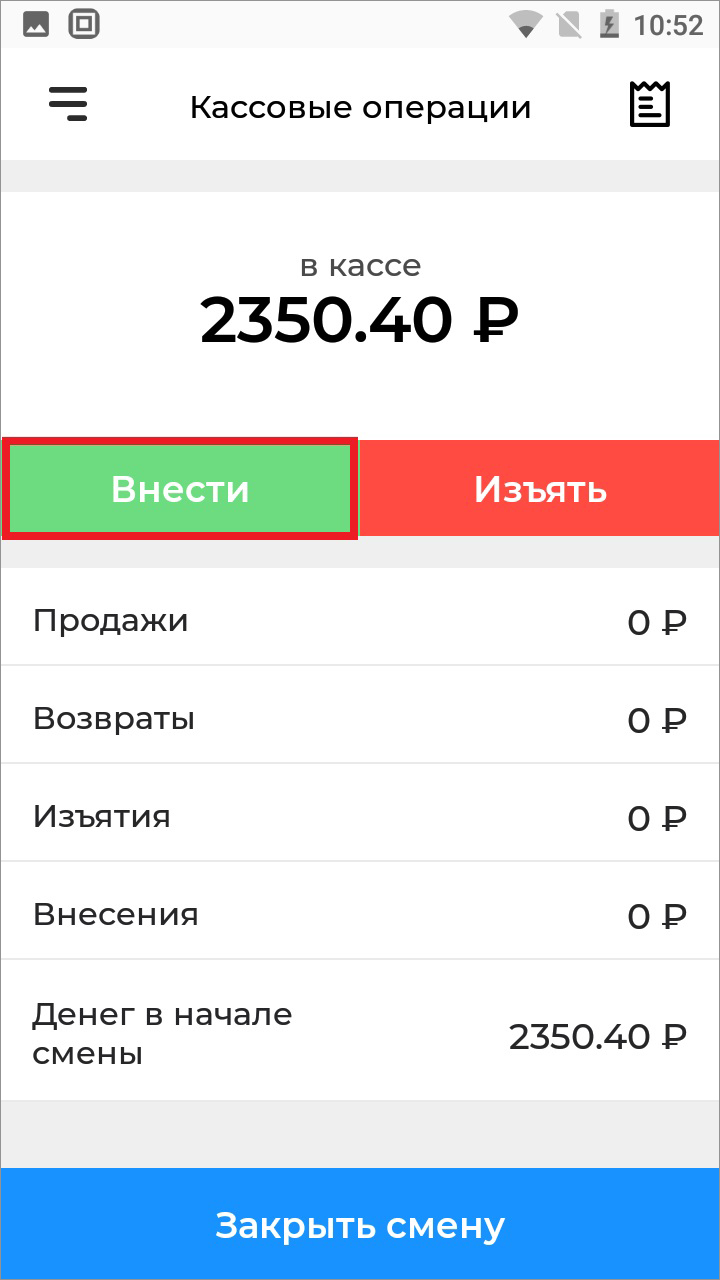Tap the cash total 2350.40 ₽ display
Screen dimensions: 720x1280
360,316
